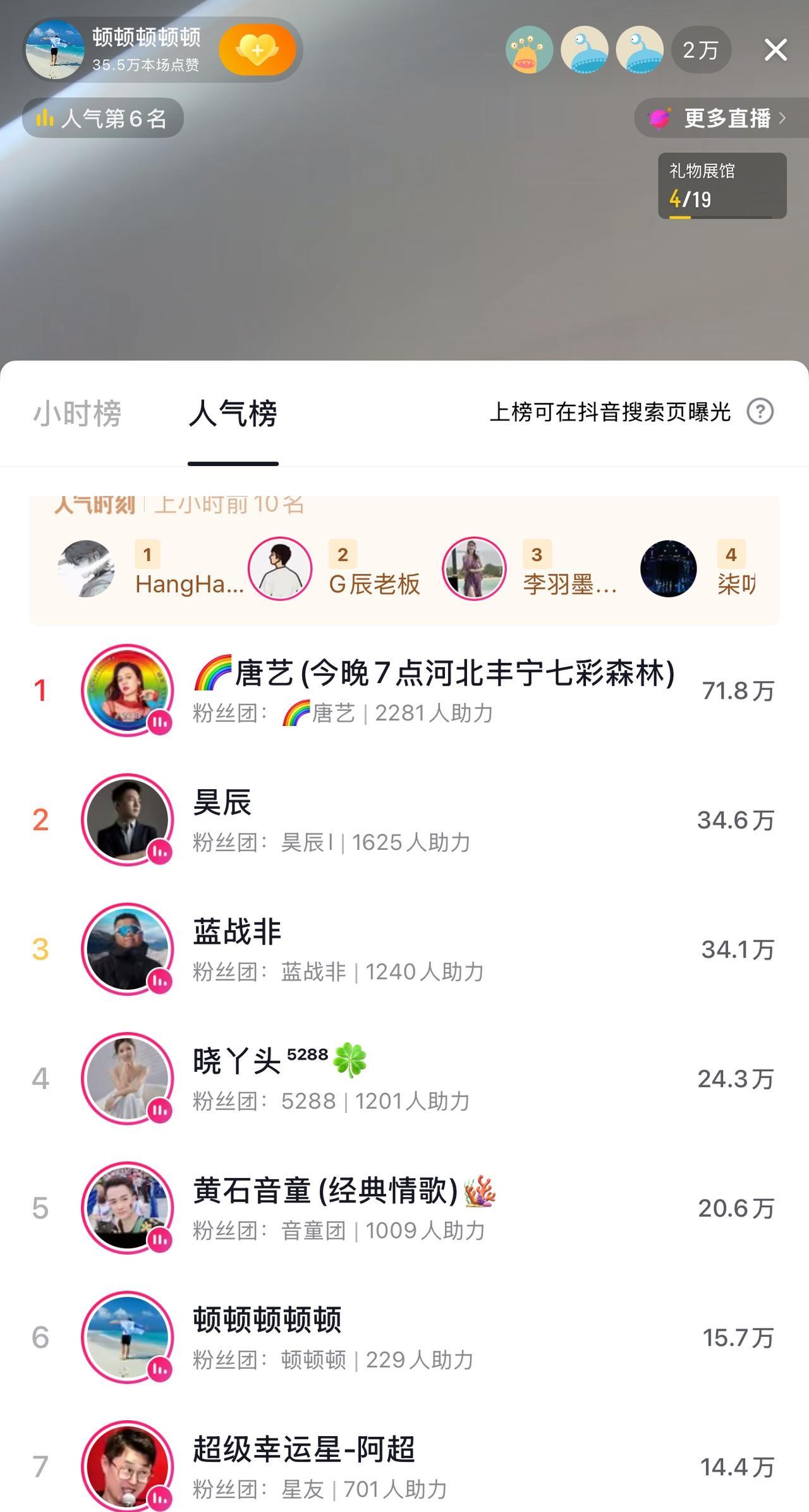Open the streamer avatar at top left

(x=56, y=49)
